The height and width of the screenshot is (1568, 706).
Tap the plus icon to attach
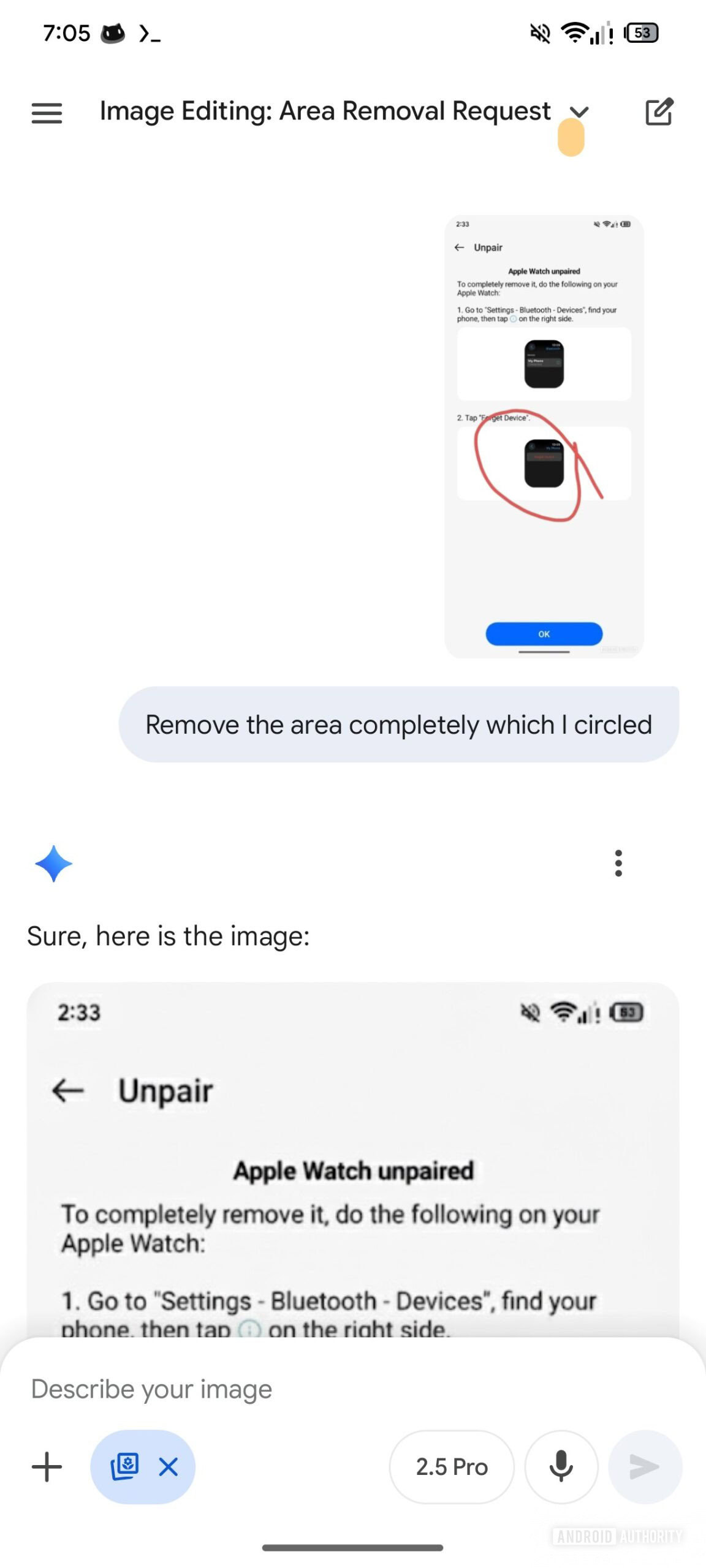coord(47,1467)
